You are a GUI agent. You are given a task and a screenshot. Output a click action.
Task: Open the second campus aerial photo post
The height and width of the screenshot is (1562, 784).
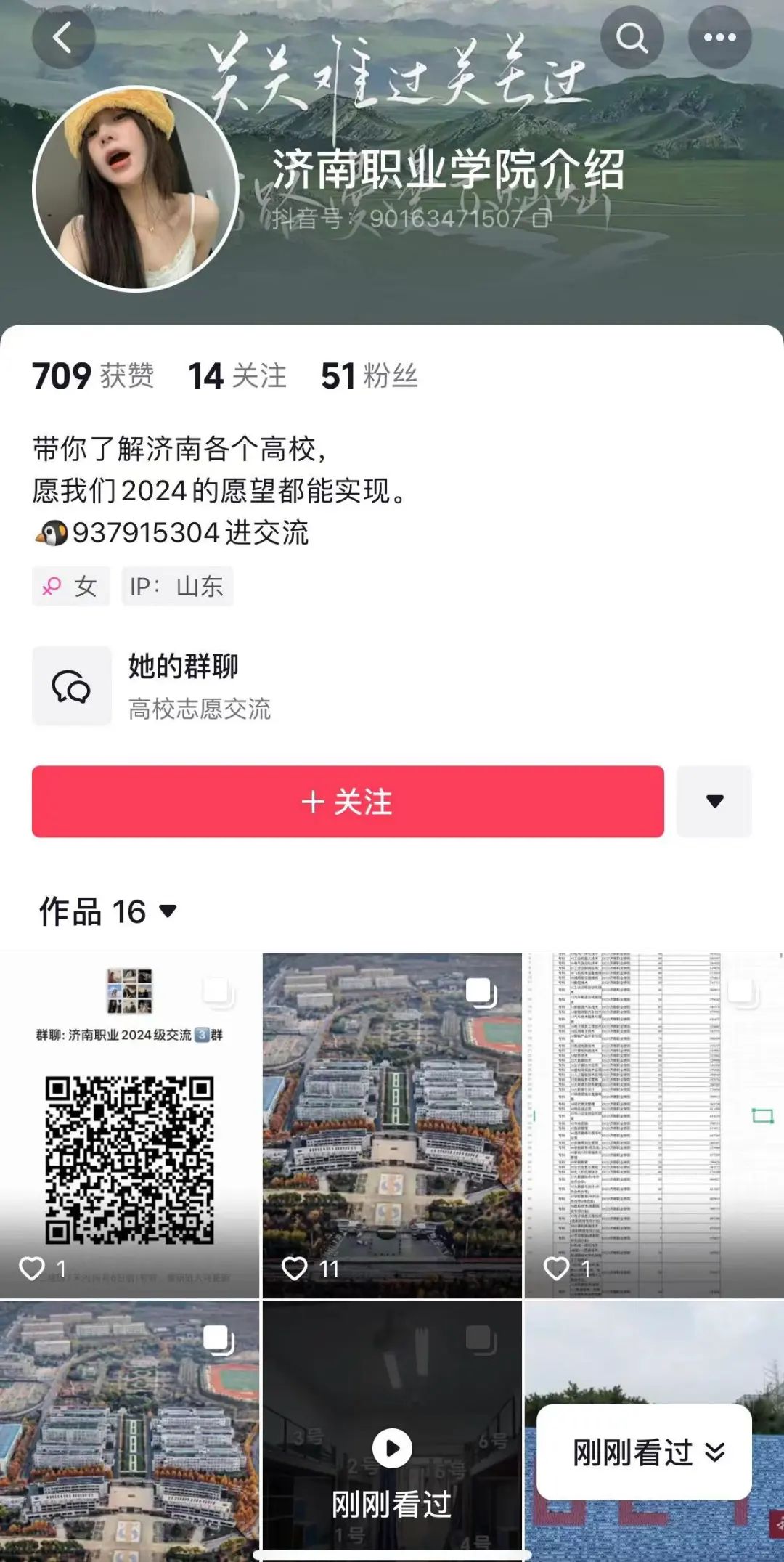point(129,1431)
